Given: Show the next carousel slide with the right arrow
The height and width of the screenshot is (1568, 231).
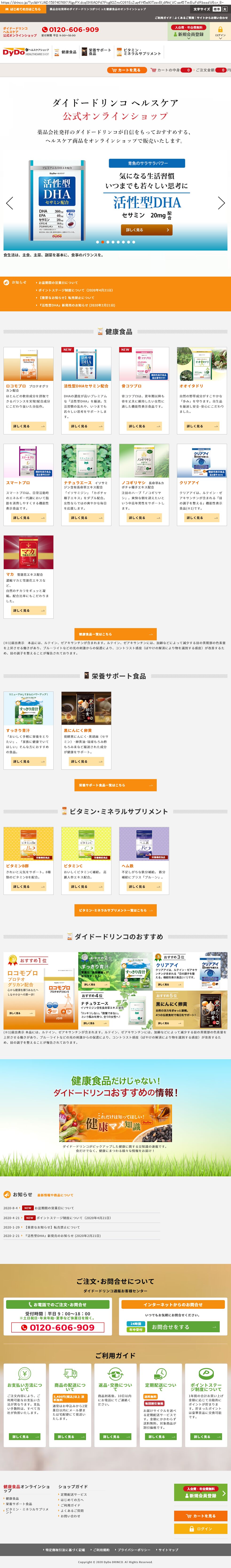Looking at the screenshot, I should tap(221, 203).
